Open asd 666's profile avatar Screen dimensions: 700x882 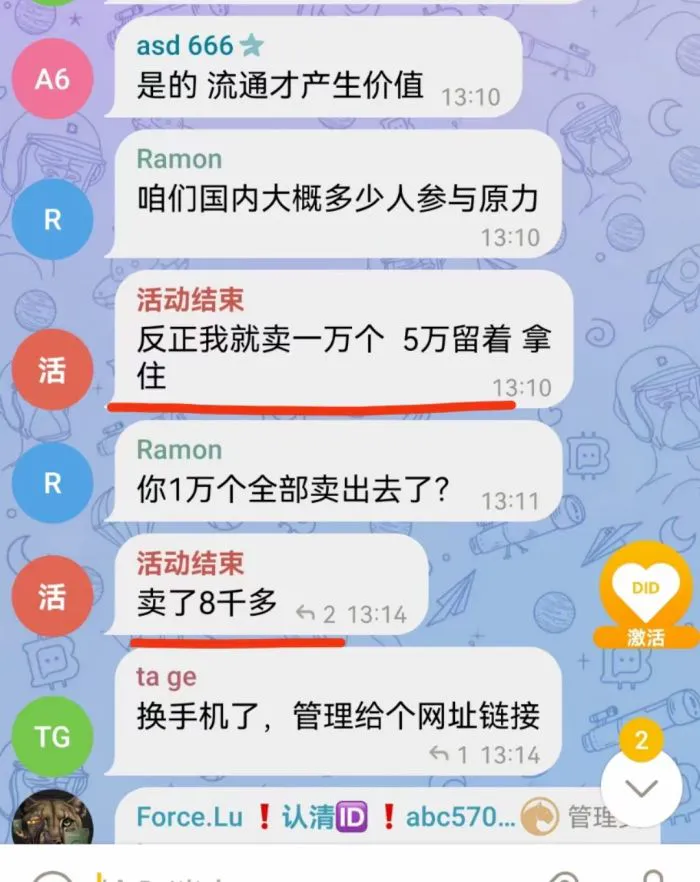coord(52,78)
